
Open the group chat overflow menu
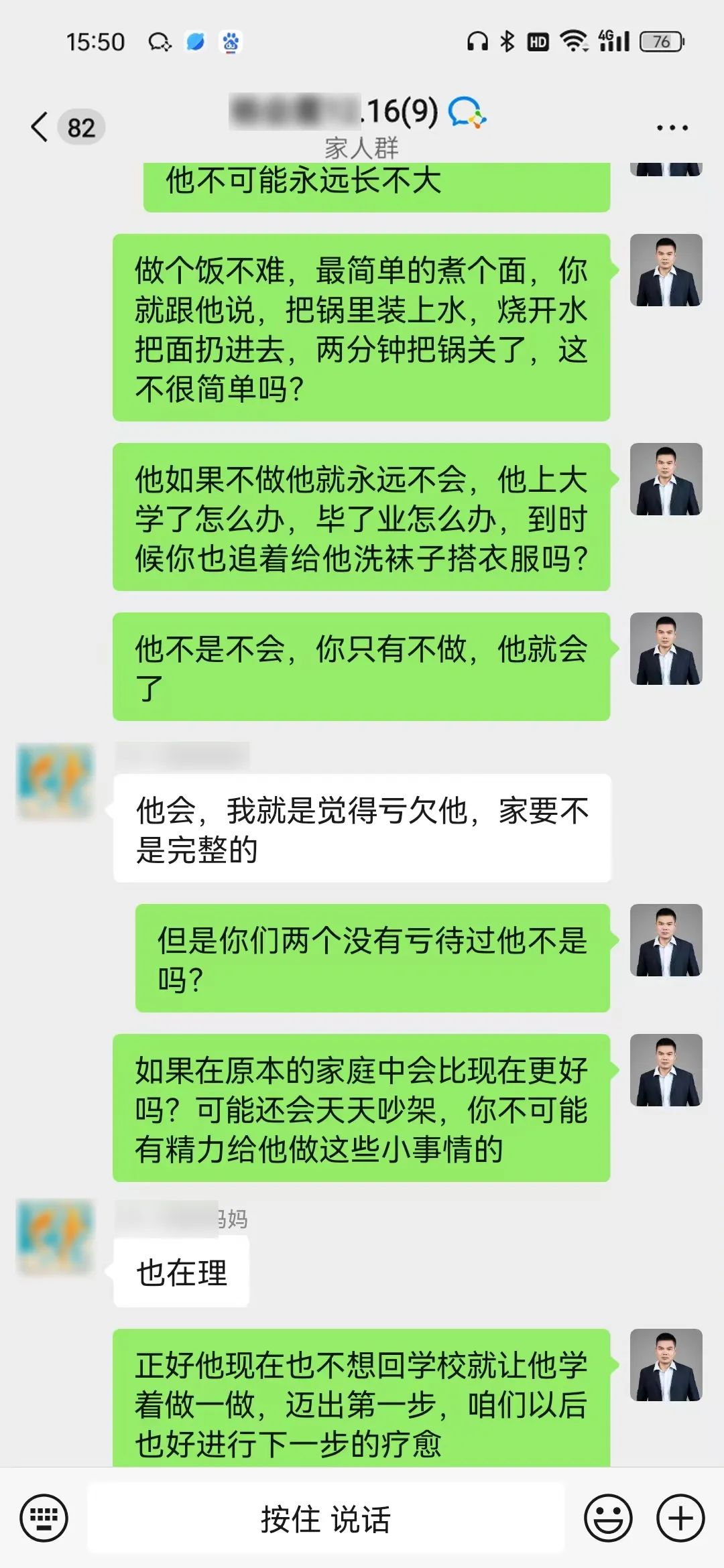point(672,127)
